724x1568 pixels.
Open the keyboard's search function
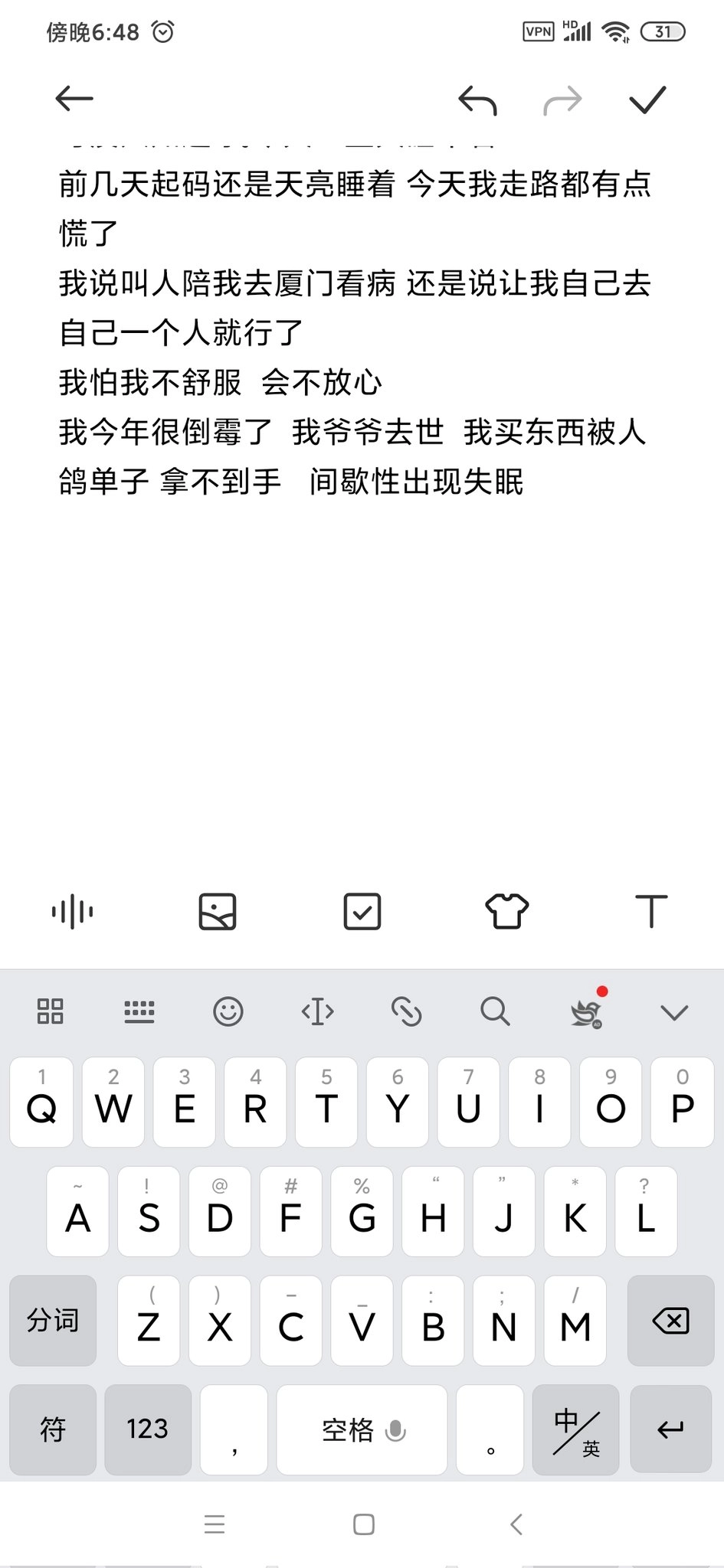click(x=495, y=1011)
